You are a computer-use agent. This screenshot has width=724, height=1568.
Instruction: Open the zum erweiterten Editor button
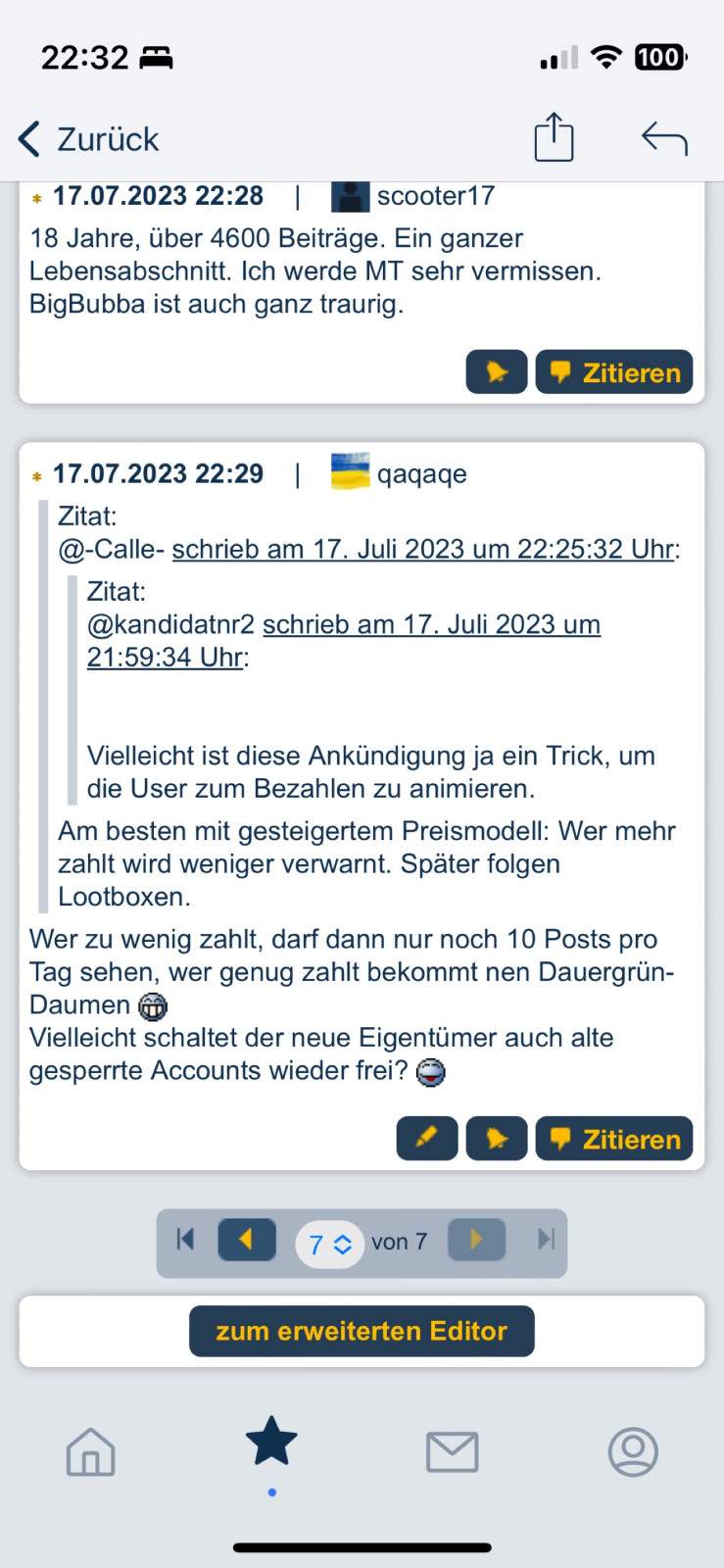[362, 1331]
